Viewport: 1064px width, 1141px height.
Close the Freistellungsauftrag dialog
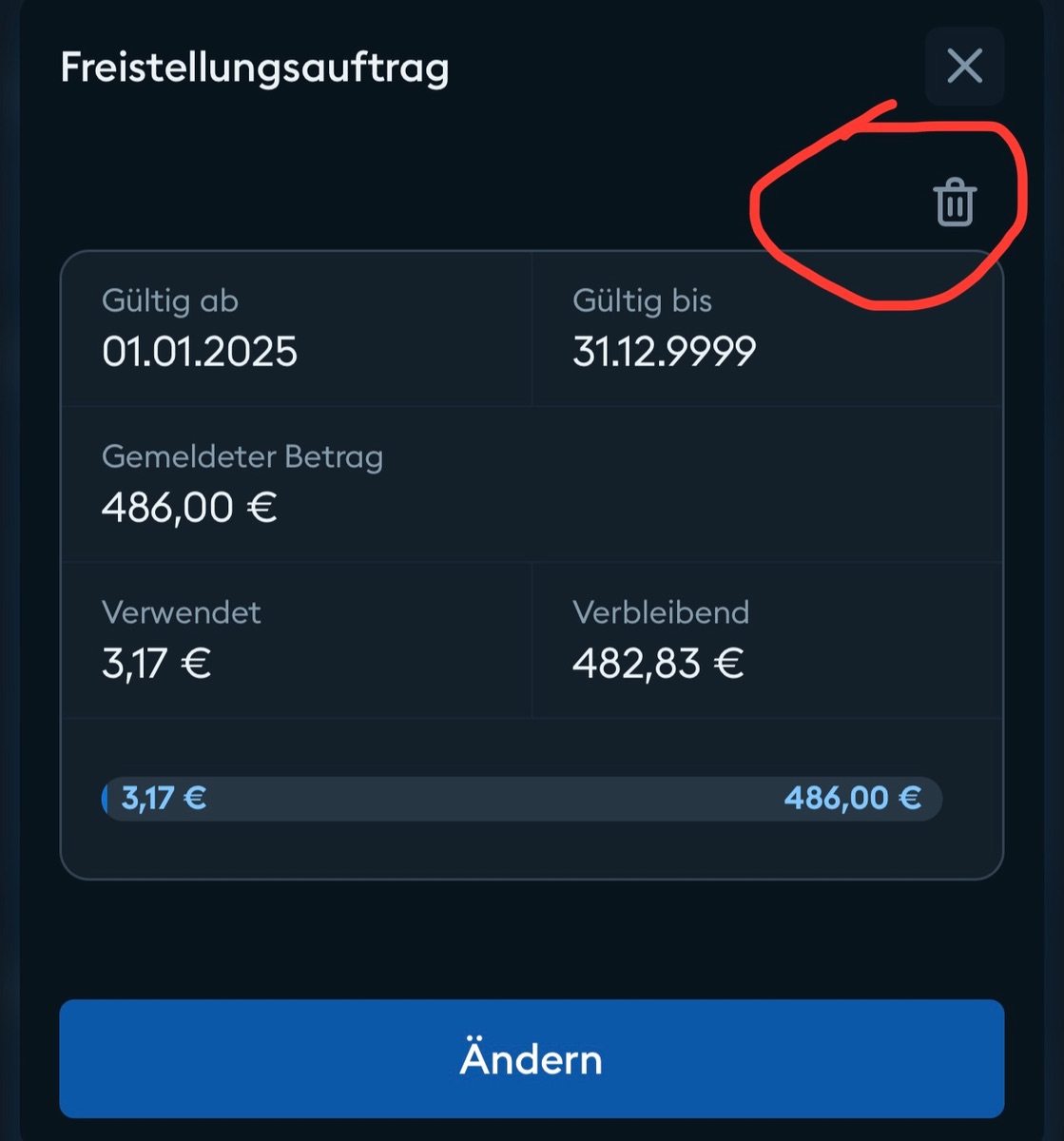[x=964, y=67]
